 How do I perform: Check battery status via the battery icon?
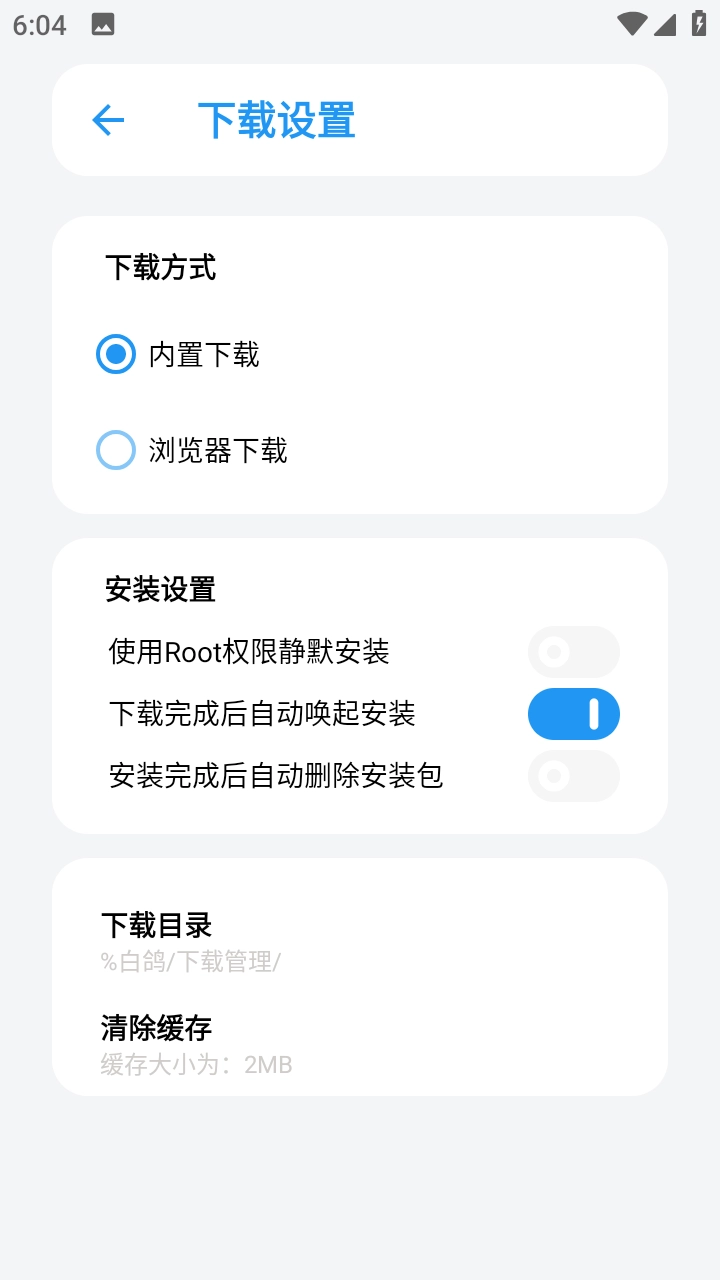coord(698,24)
